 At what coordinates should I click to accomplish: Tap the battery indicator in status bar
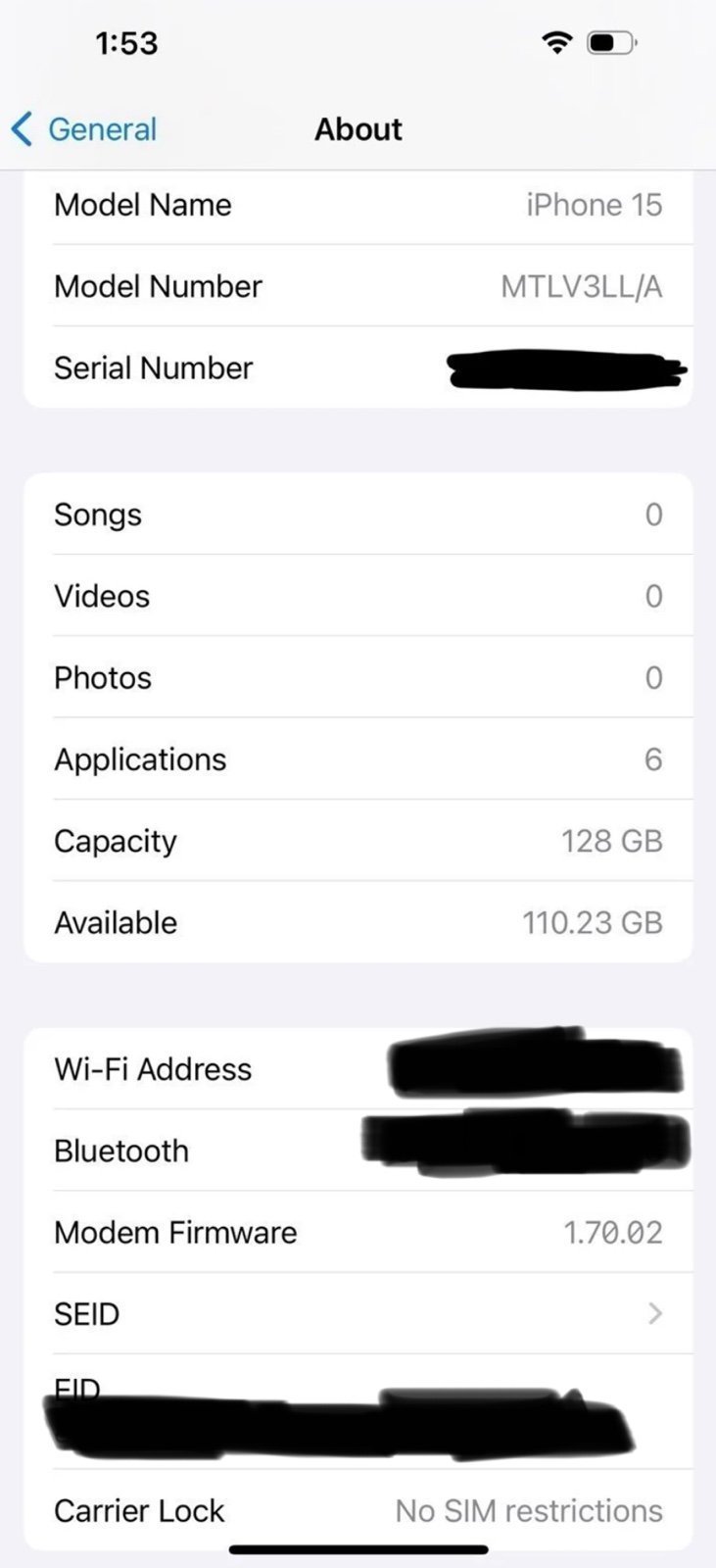click(x=610, y=42)
